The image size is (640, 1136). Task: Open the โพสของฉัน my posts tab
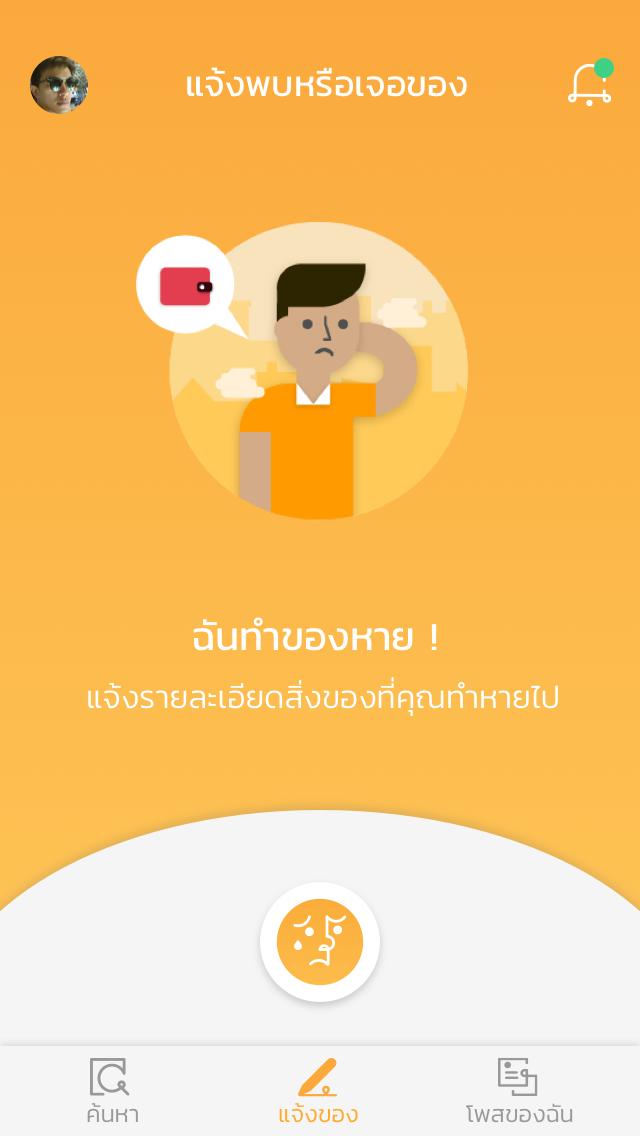pos(519,1091)
